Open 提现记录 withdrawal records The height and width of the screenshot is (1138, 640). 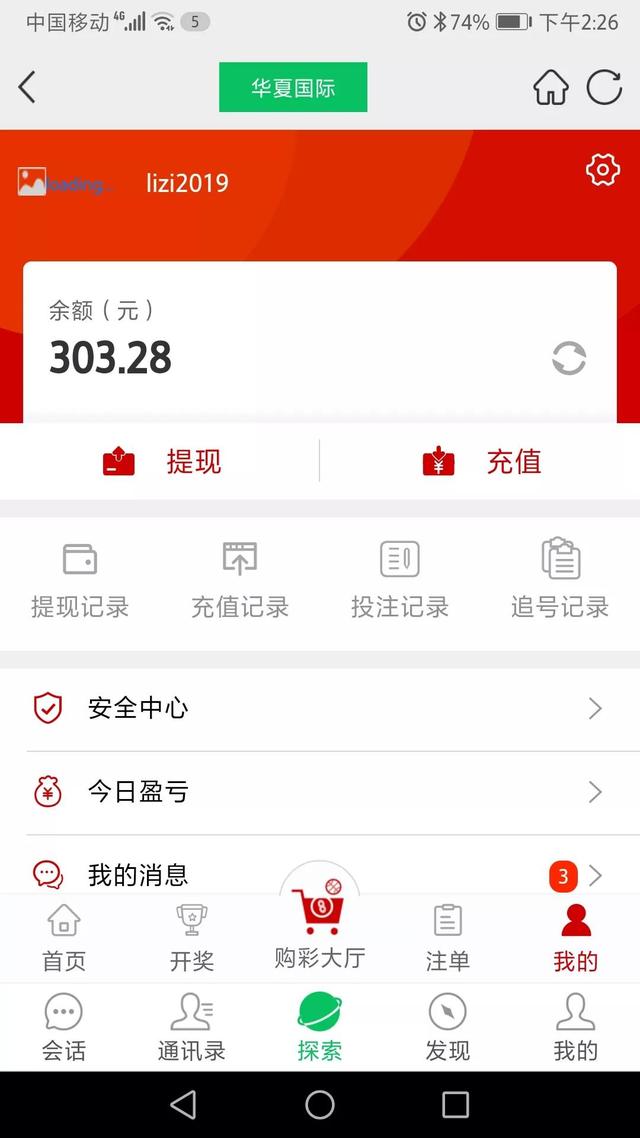(x=80, y=582)
